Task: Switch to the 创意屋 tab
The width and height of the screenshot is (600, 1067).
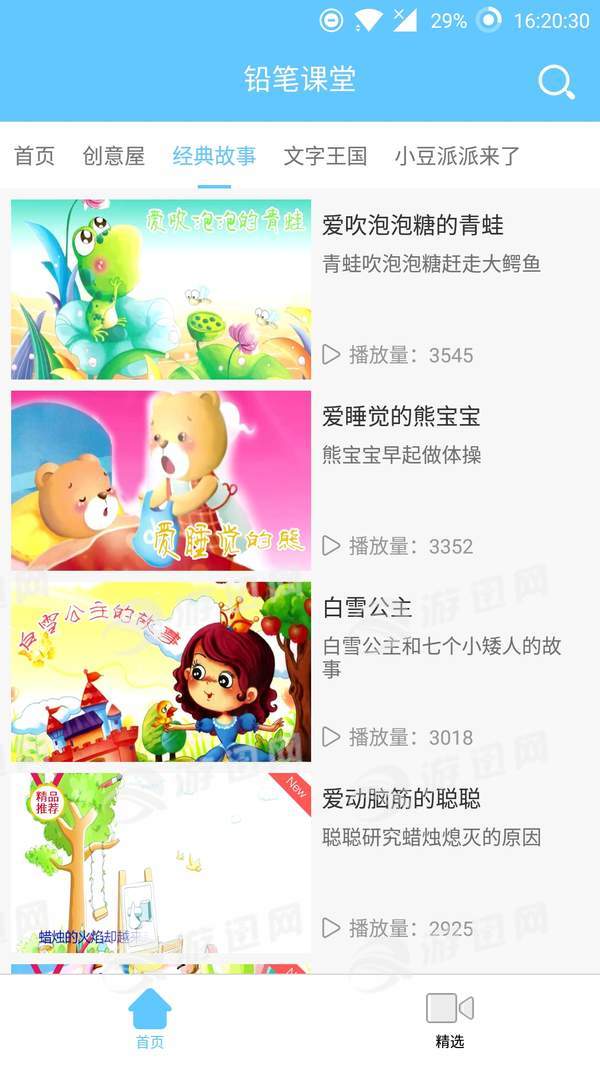Action: 114,156
